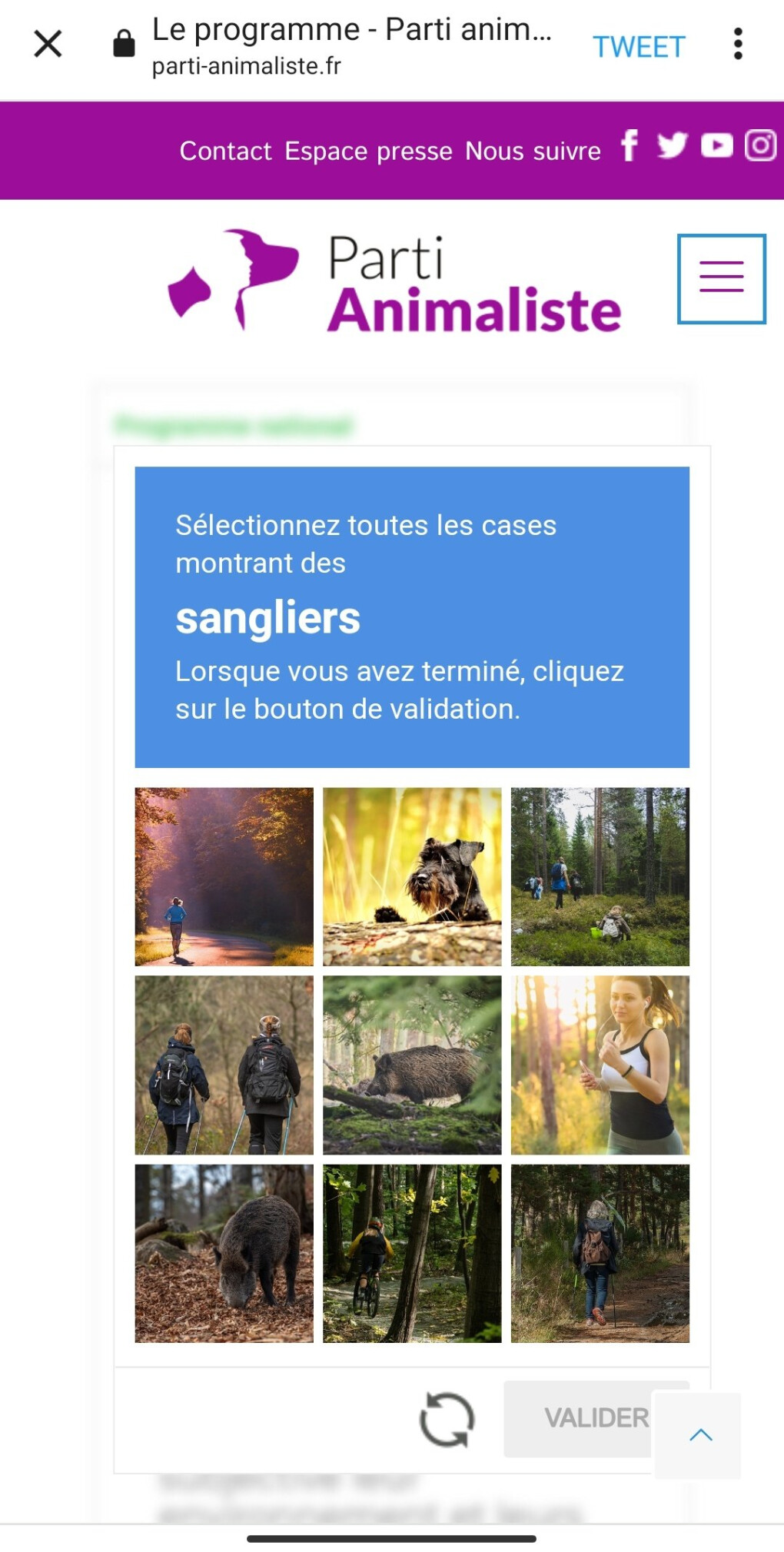Screen dimensions: 784x1552
Task: Open the Nous suivre link
Action: pyautogui.click(x=533, y=151)
